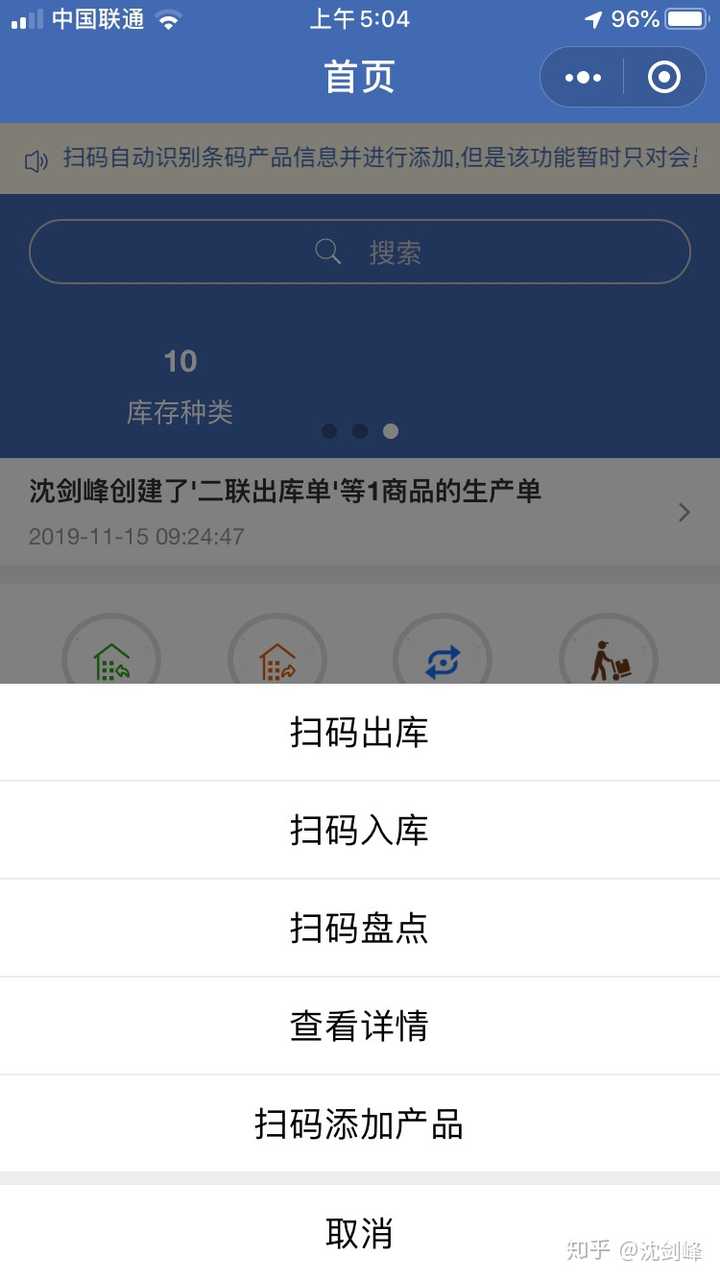Open 查看详情

(x=360, y=1026)
